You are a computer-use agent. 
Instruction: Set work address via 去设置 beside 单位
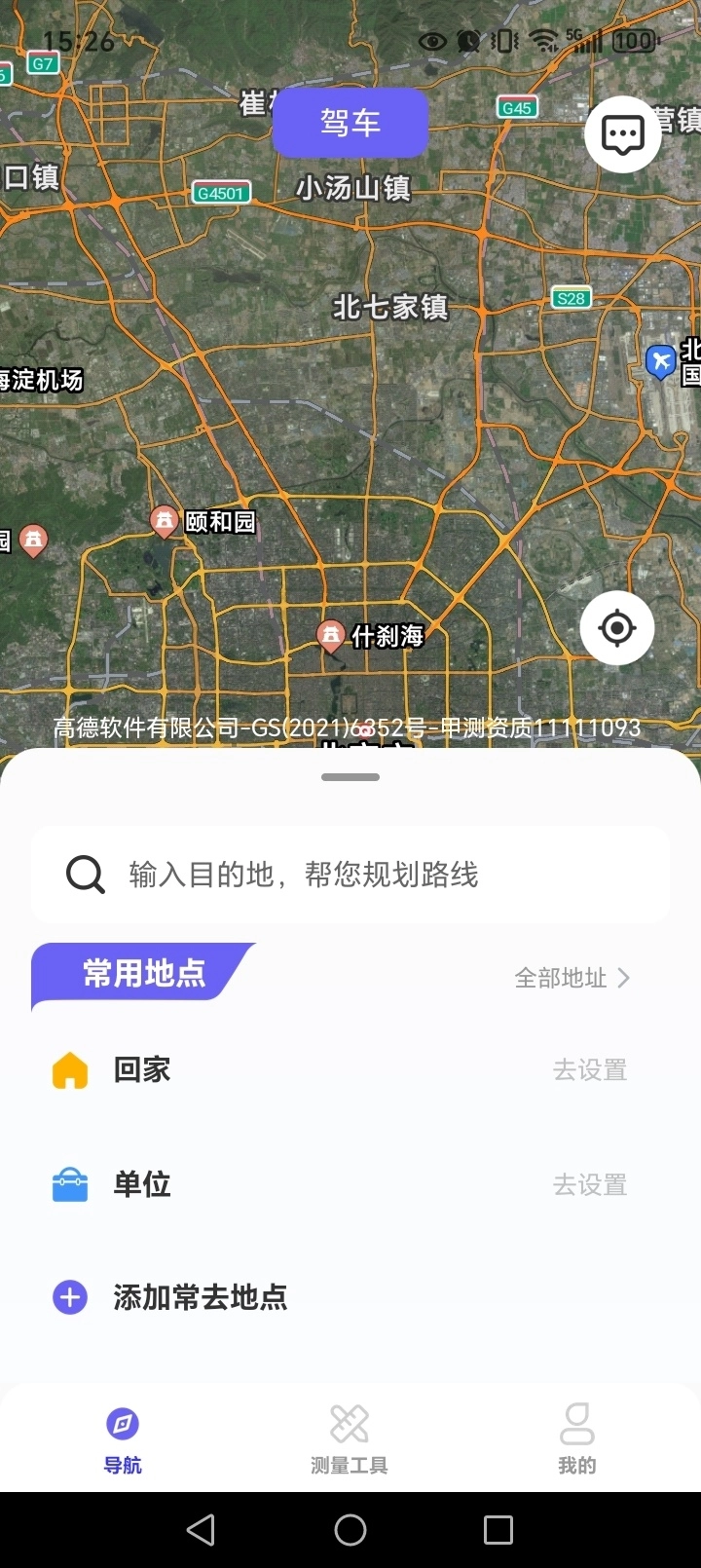coord(589,1185)
